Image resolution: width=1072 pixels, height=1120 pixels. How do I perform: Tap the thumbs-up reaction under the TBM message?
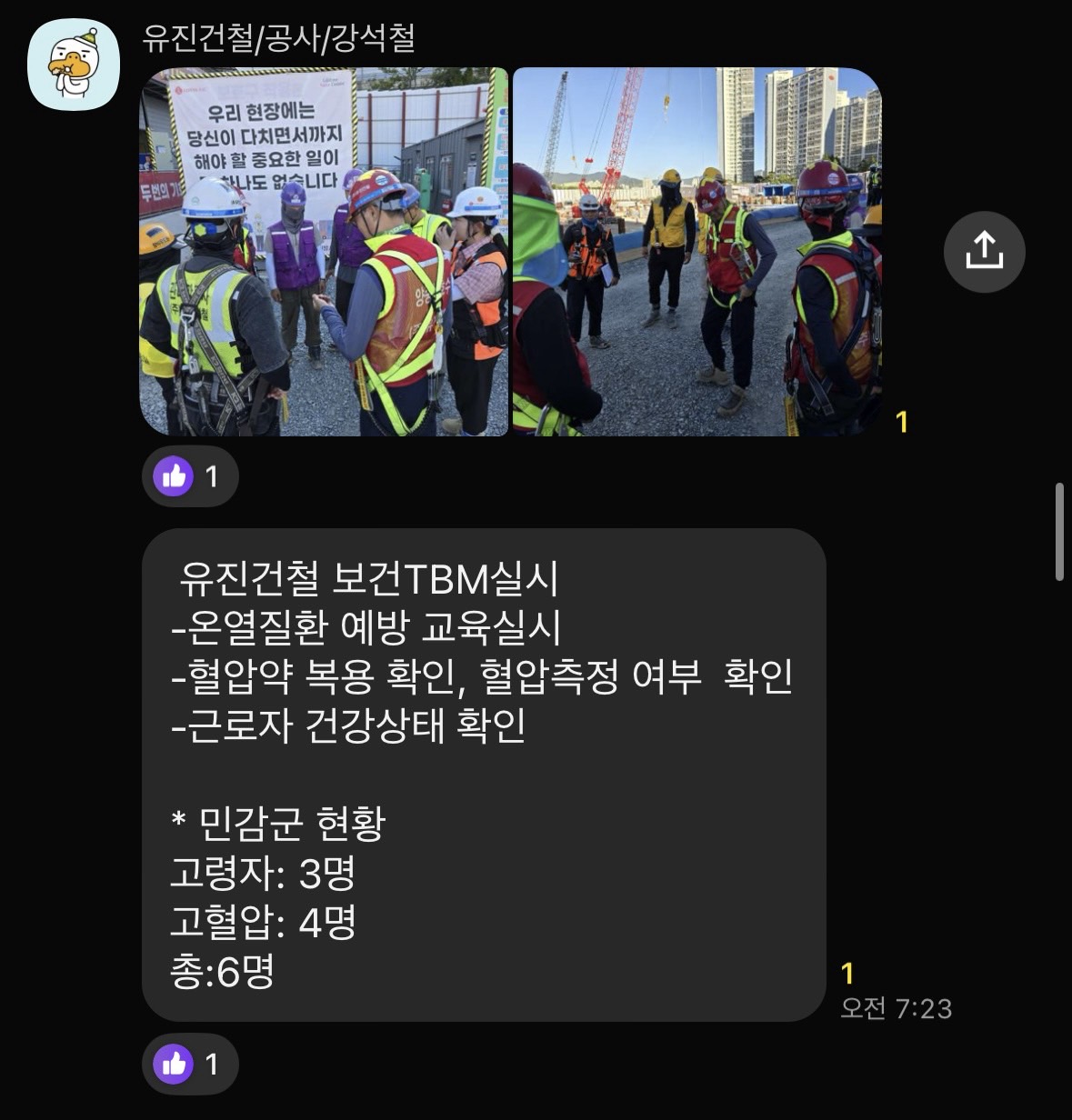click(x=190, y=1064)
